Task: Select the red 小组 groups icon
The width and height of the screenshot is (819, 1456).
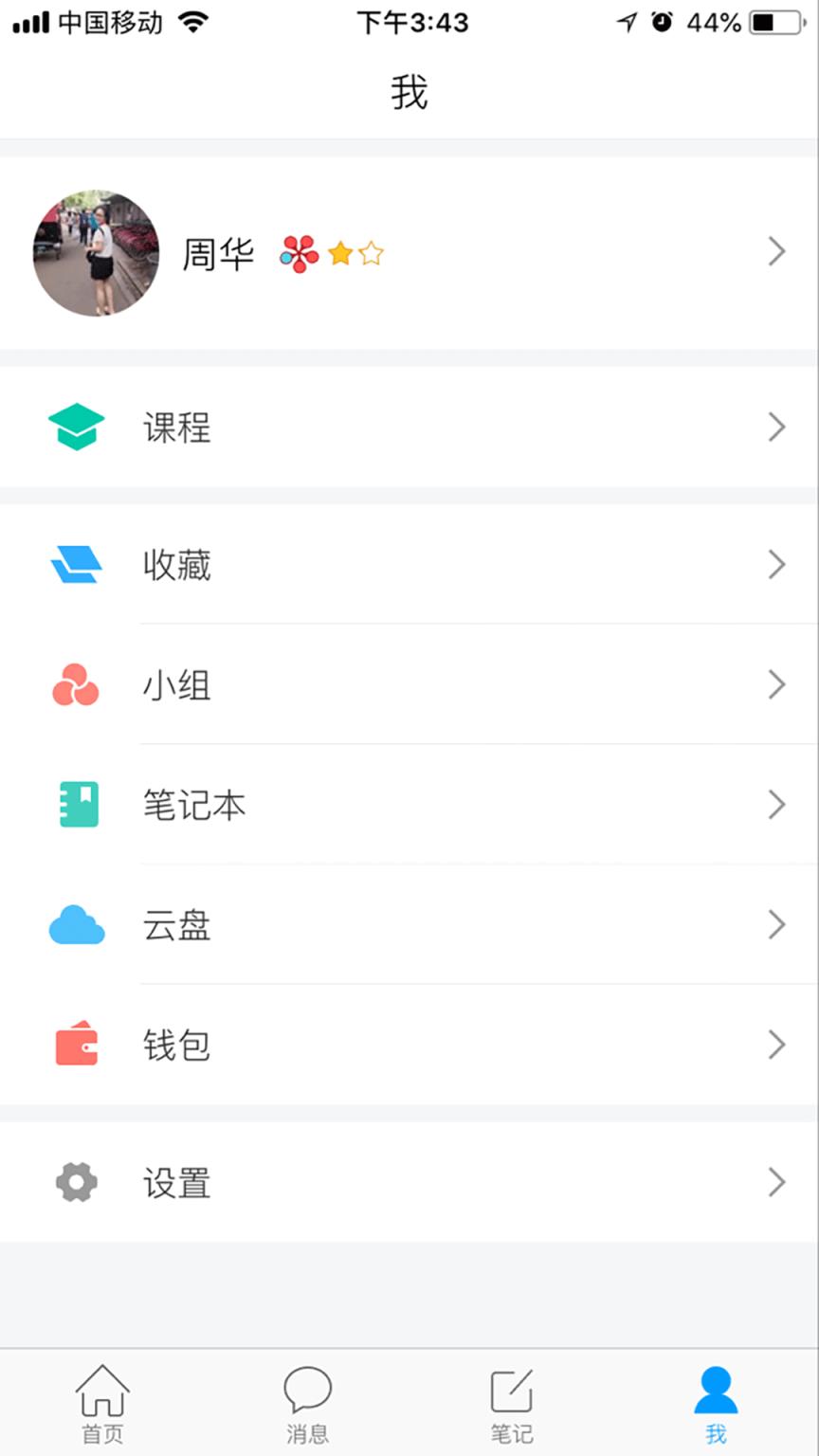Action: pos(76,685)
